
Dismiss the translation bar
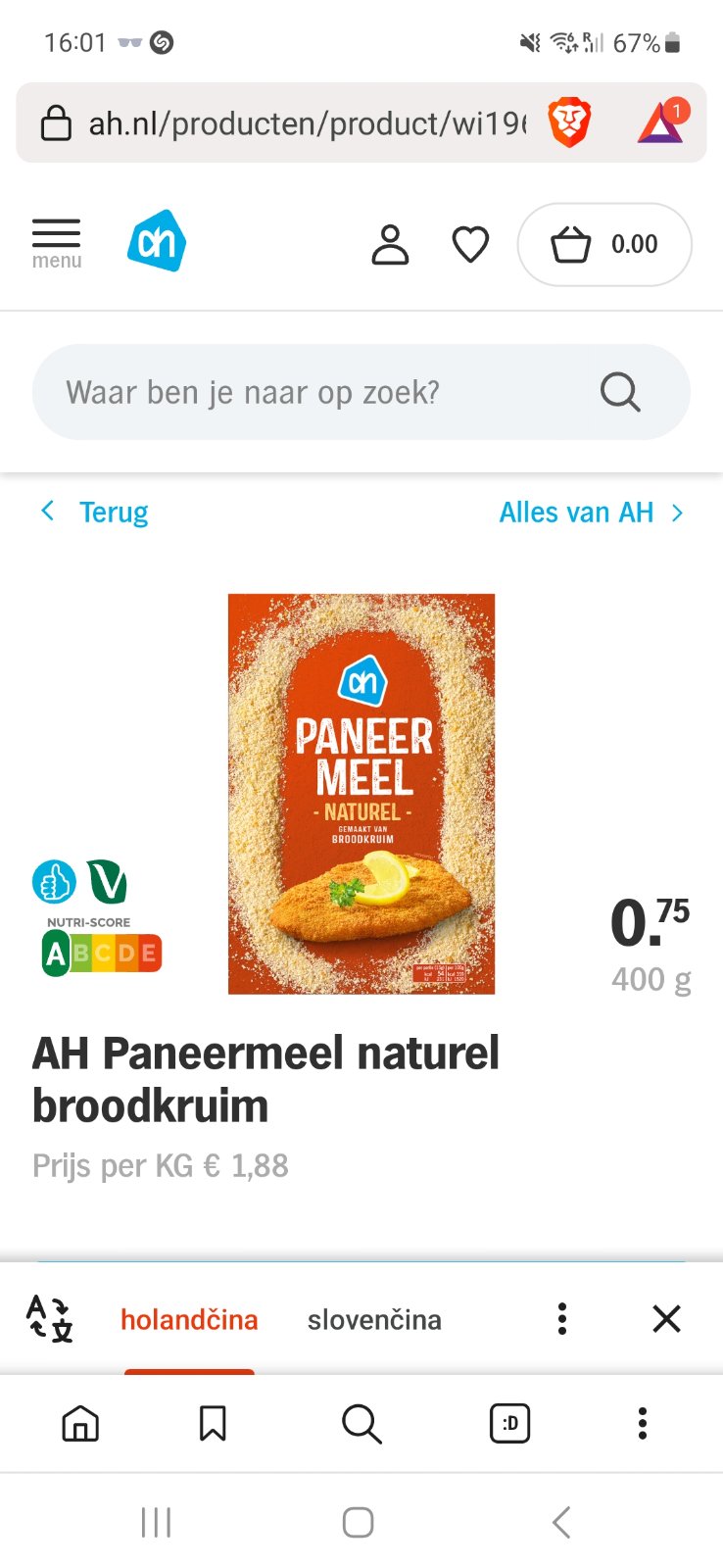click(666, 1319)
